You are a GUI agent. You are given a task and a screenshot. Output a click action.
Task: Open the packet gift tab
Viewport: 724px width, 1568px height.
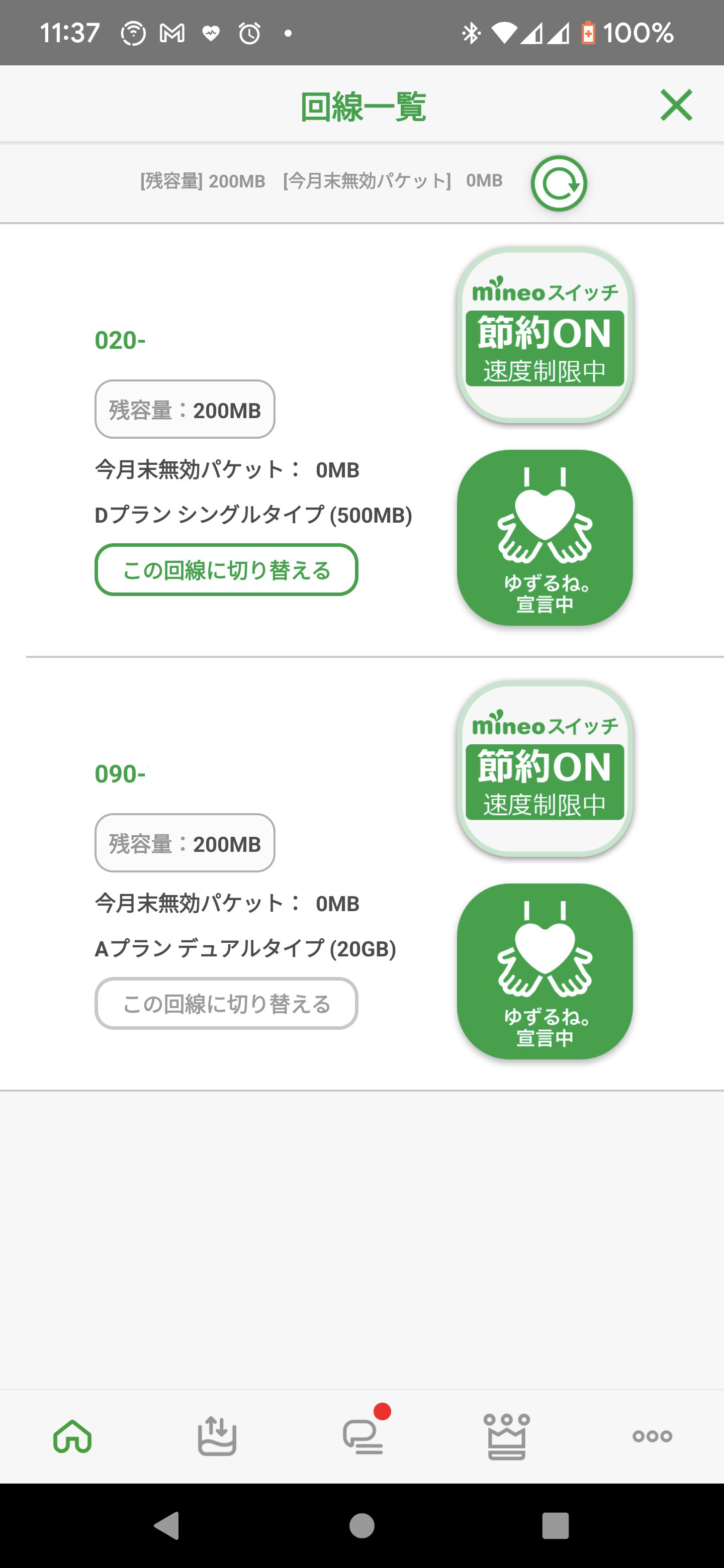pyautogui.click(x=217, y=1436)
